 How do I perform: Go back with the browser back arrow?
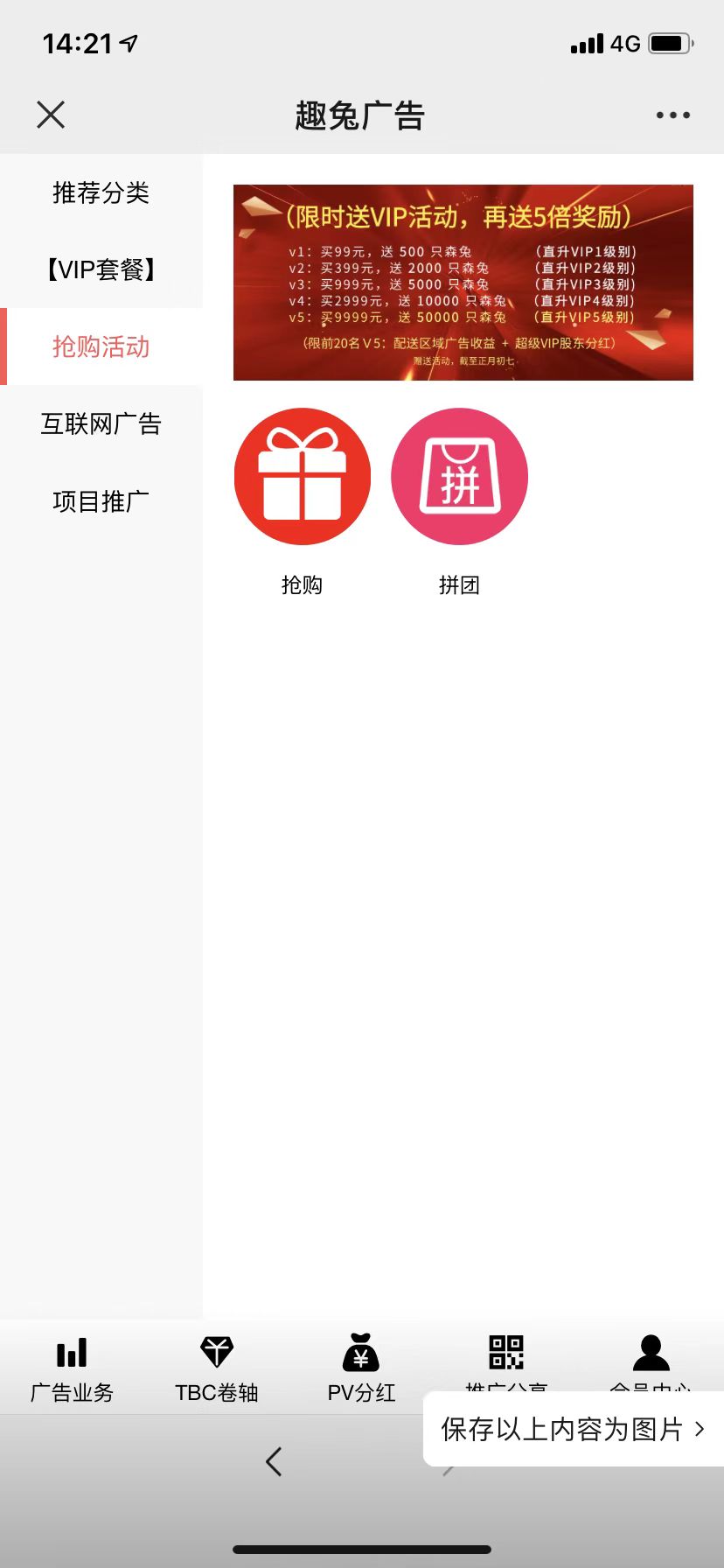(274, 1461)
